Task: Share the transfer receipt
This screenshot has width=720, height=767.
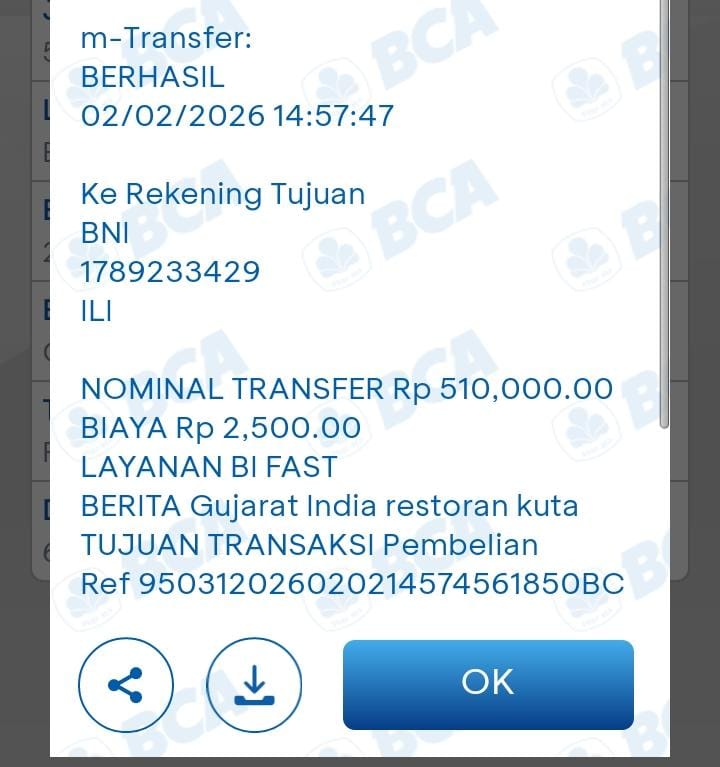Action: (125, 685)
